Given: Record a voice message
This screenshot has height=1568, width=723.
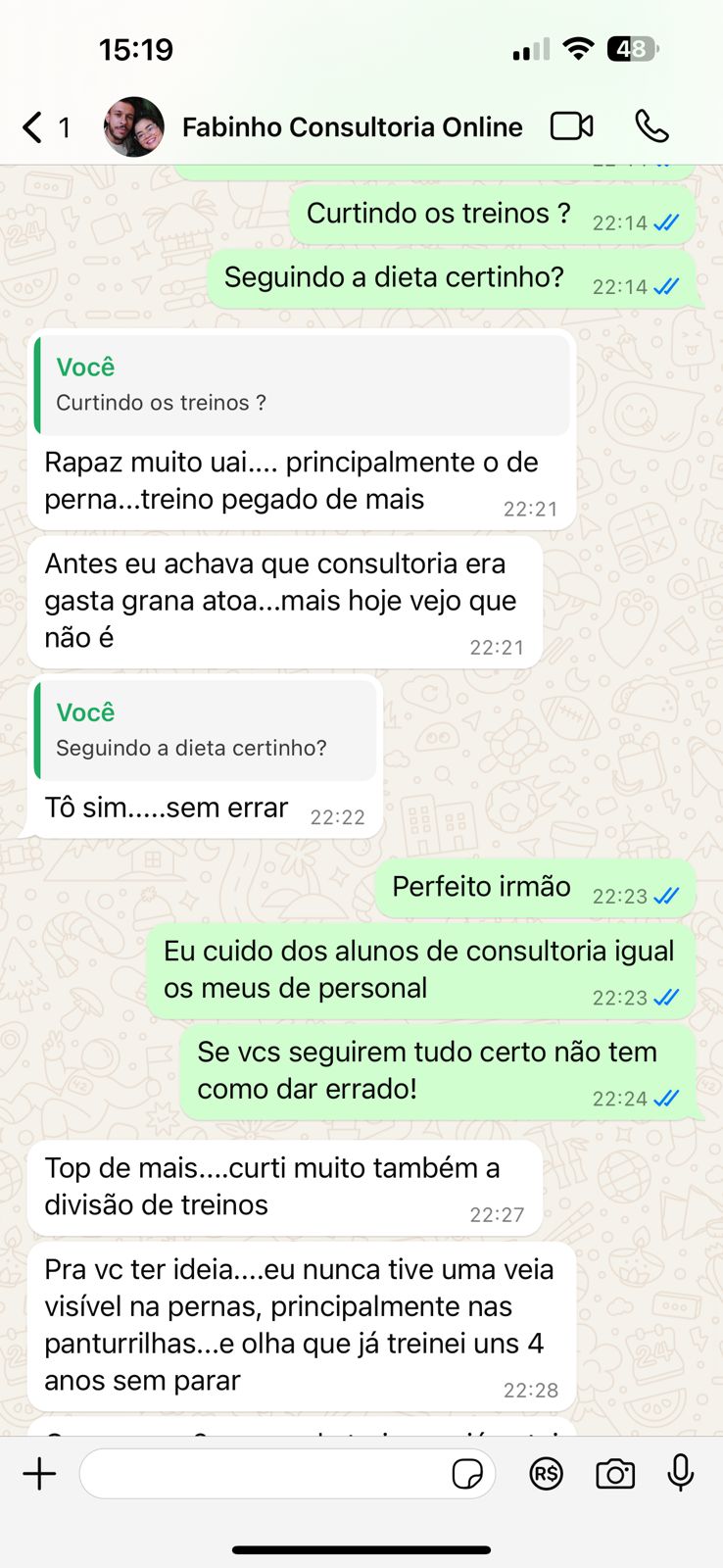Looking at the screenshot, I should click(x=680, y=1473).
